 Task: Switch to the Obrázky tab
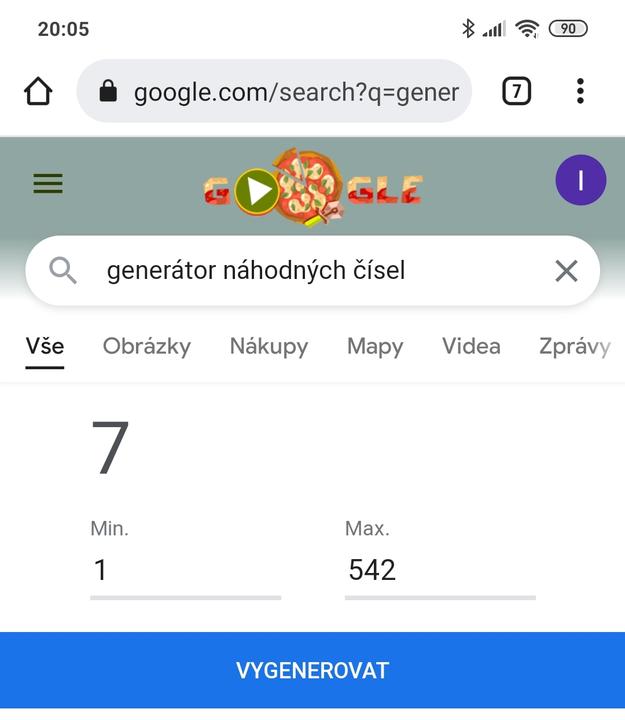[x=147, y=346]
